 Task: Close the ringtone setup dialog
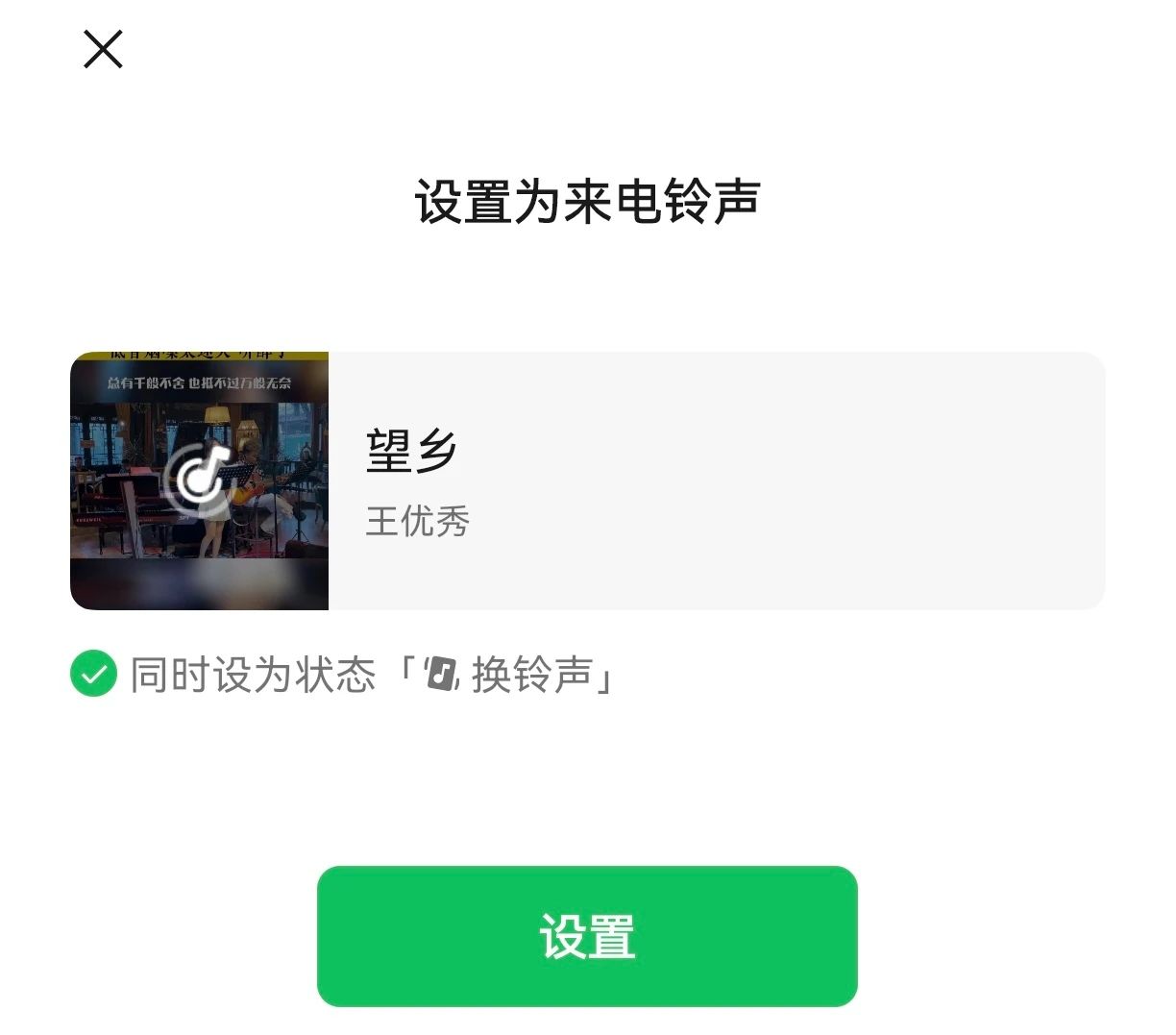pyautogui.click(x=103, y=49)
